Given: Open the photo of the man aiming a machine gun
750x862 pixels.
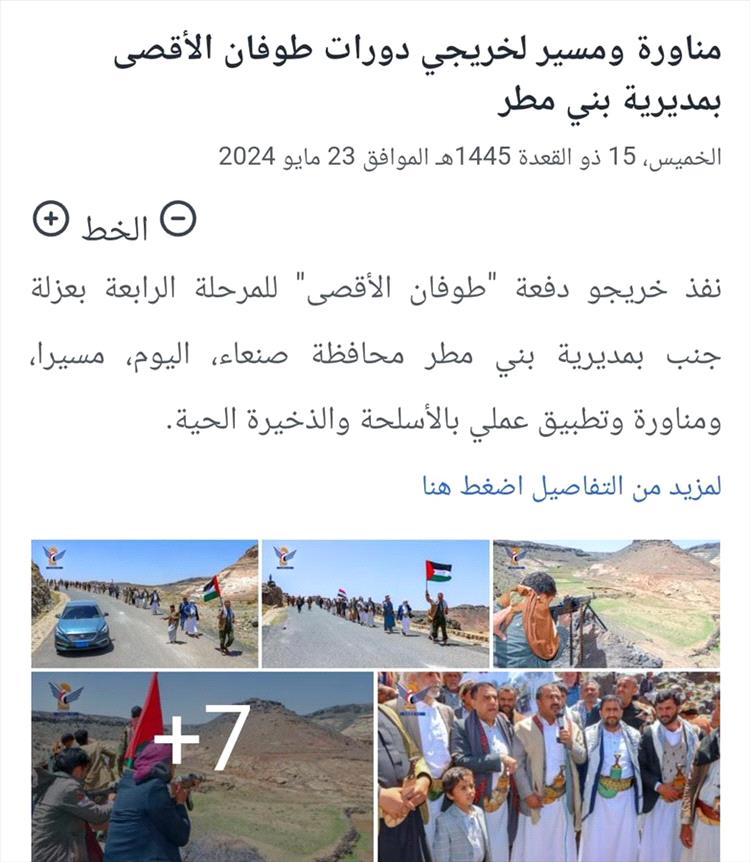Looking at the screenshot, I should tap(606, 604).
